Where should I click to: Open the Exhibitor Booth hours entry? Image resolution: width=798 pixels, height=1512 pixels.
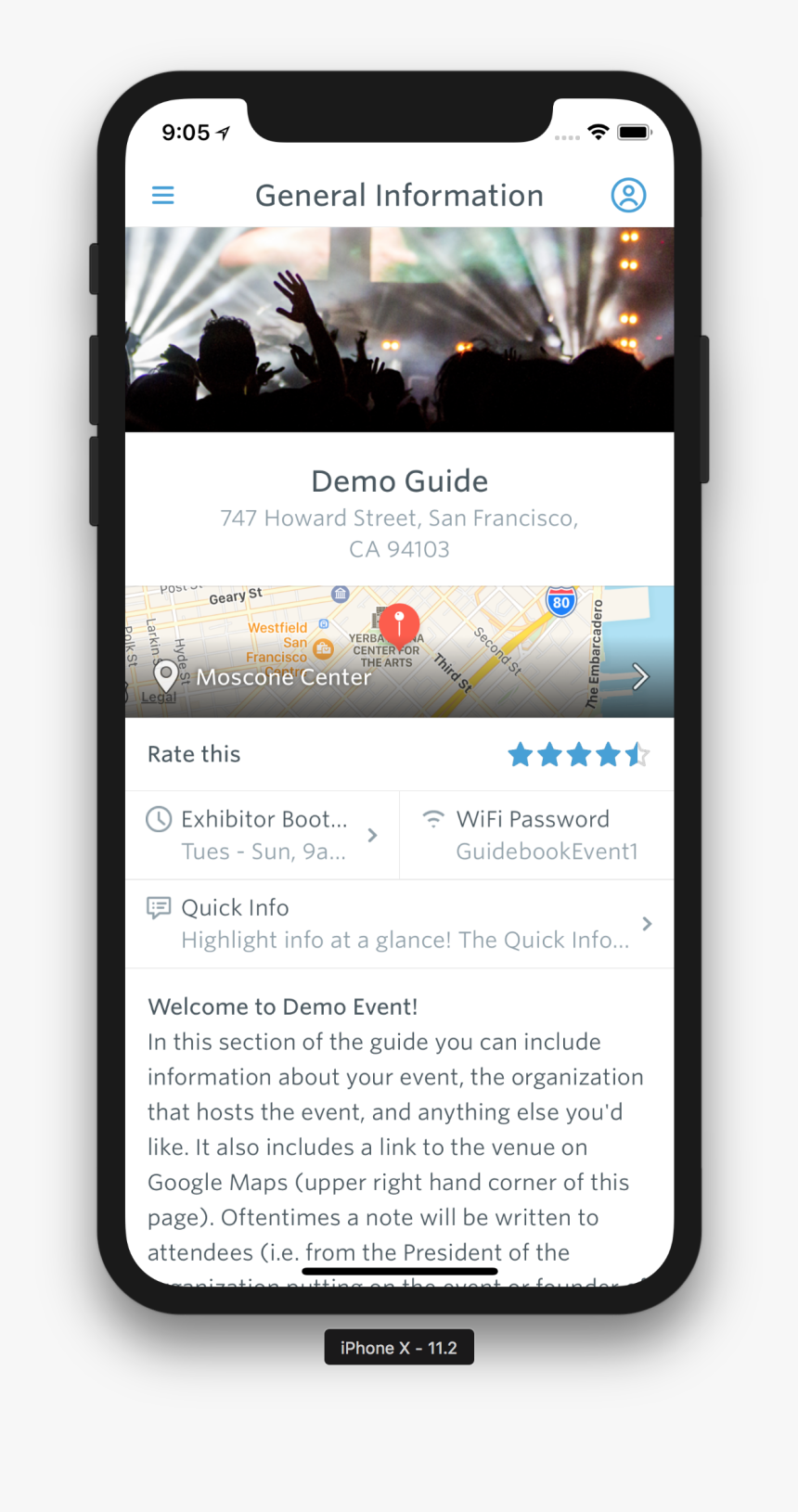pyautogui.click(x=263, y=835)
